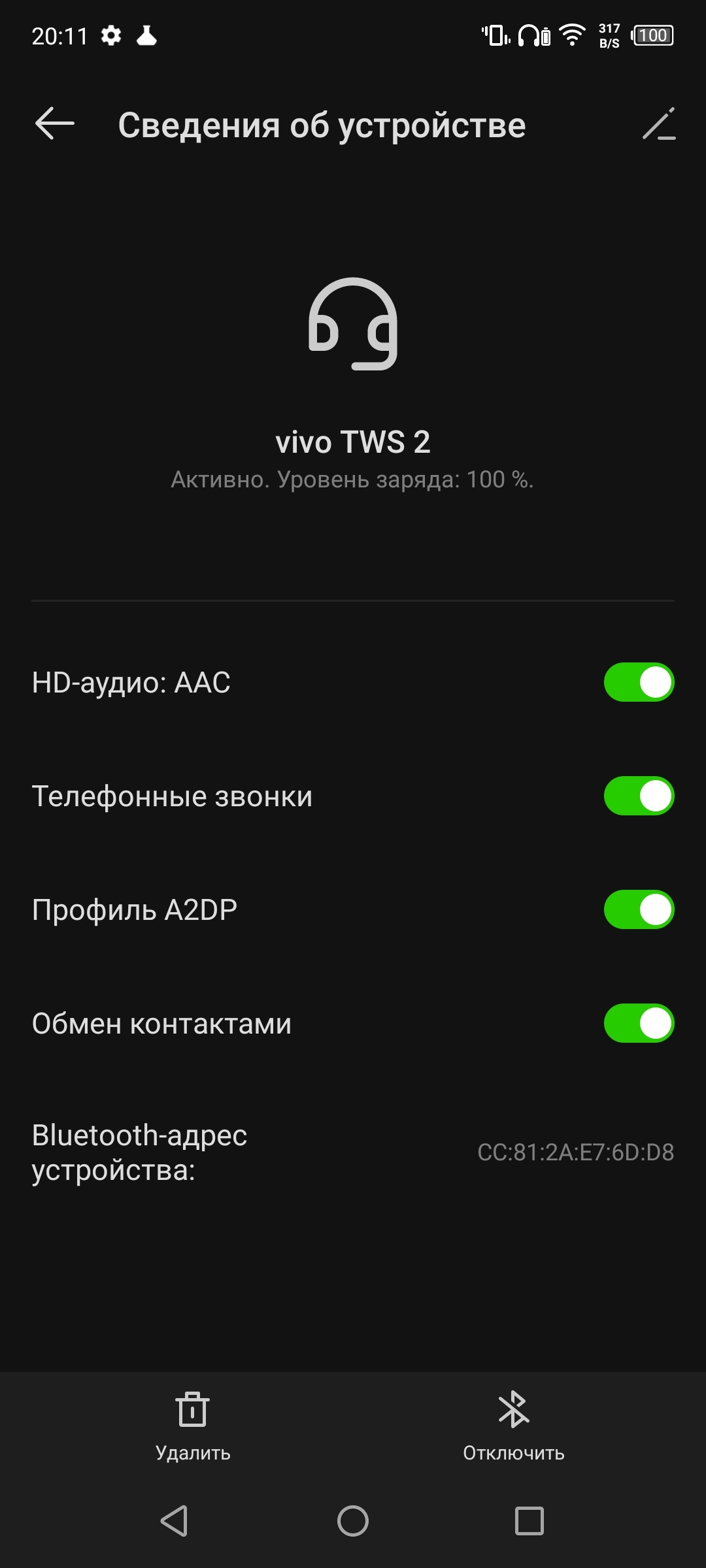Tap the edit pencil to rename device
This screenshot has width=706, height=1568.
(x=658, y=124)
